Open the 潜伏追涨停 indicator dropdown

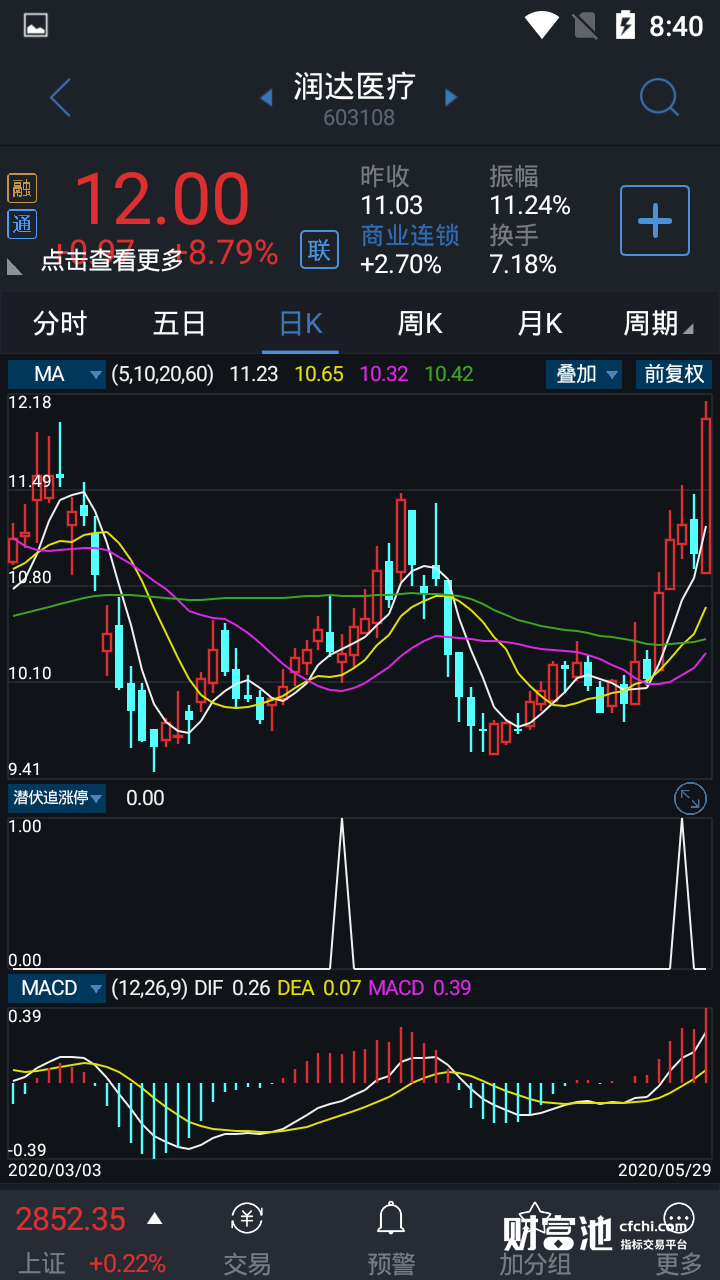[x=57, y=797]
